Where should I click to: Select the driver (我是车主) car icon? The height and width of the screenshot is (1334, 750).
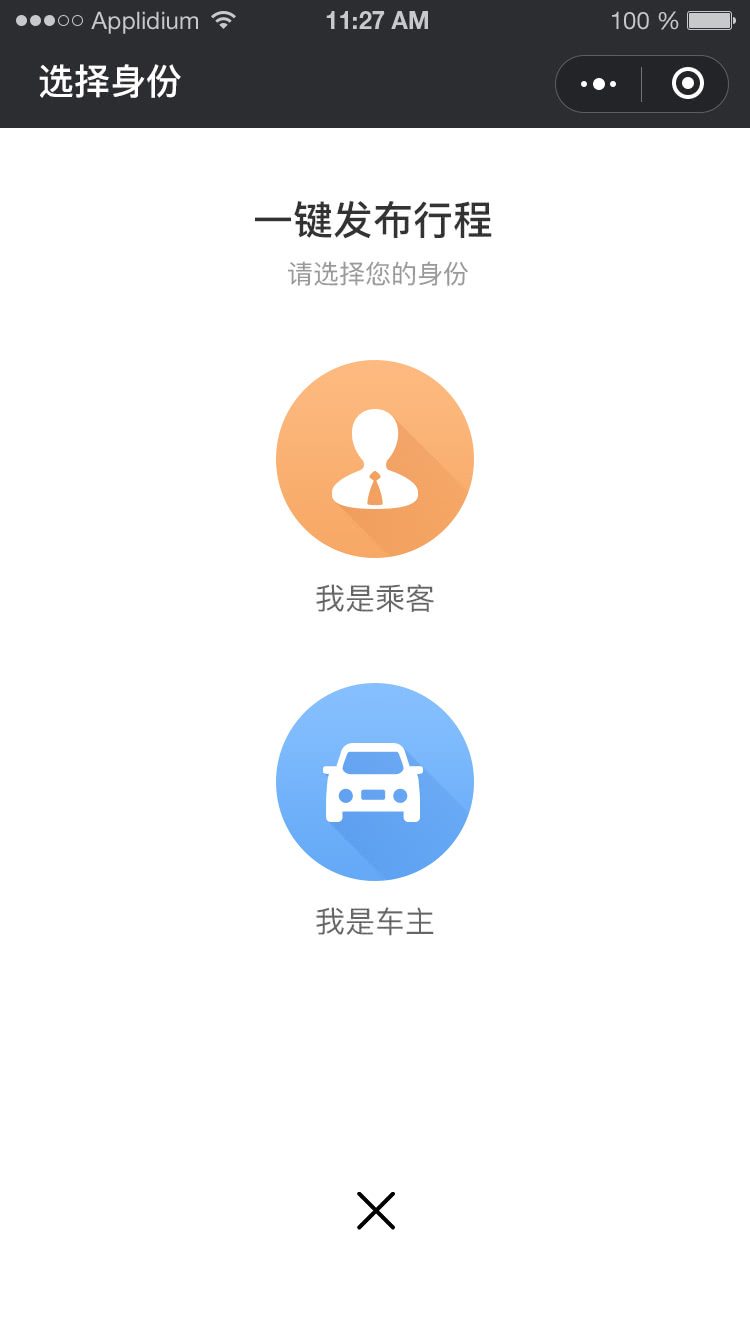[x=375, y=782]
